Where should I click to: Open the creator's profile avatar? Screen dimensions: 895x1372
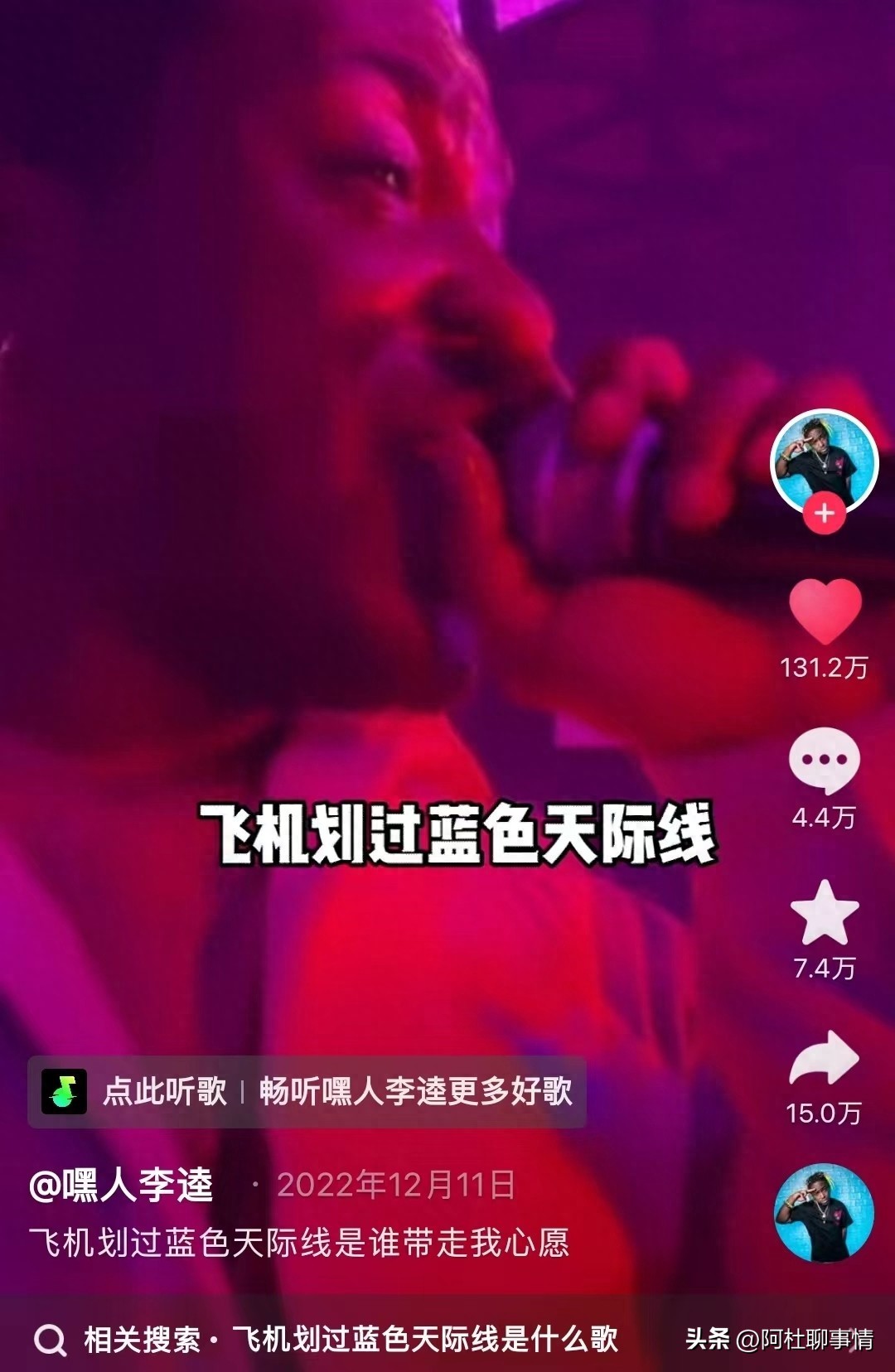(x=824, y=460)
